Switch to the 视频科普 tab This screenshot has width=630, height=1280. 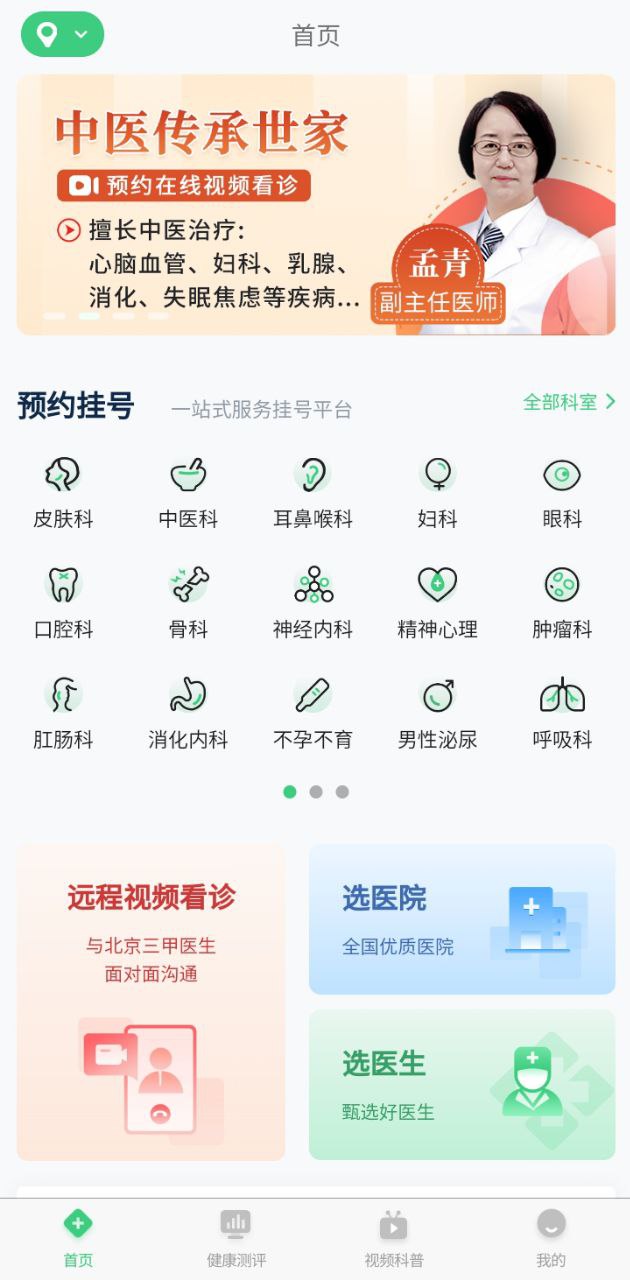point(394,1238)
